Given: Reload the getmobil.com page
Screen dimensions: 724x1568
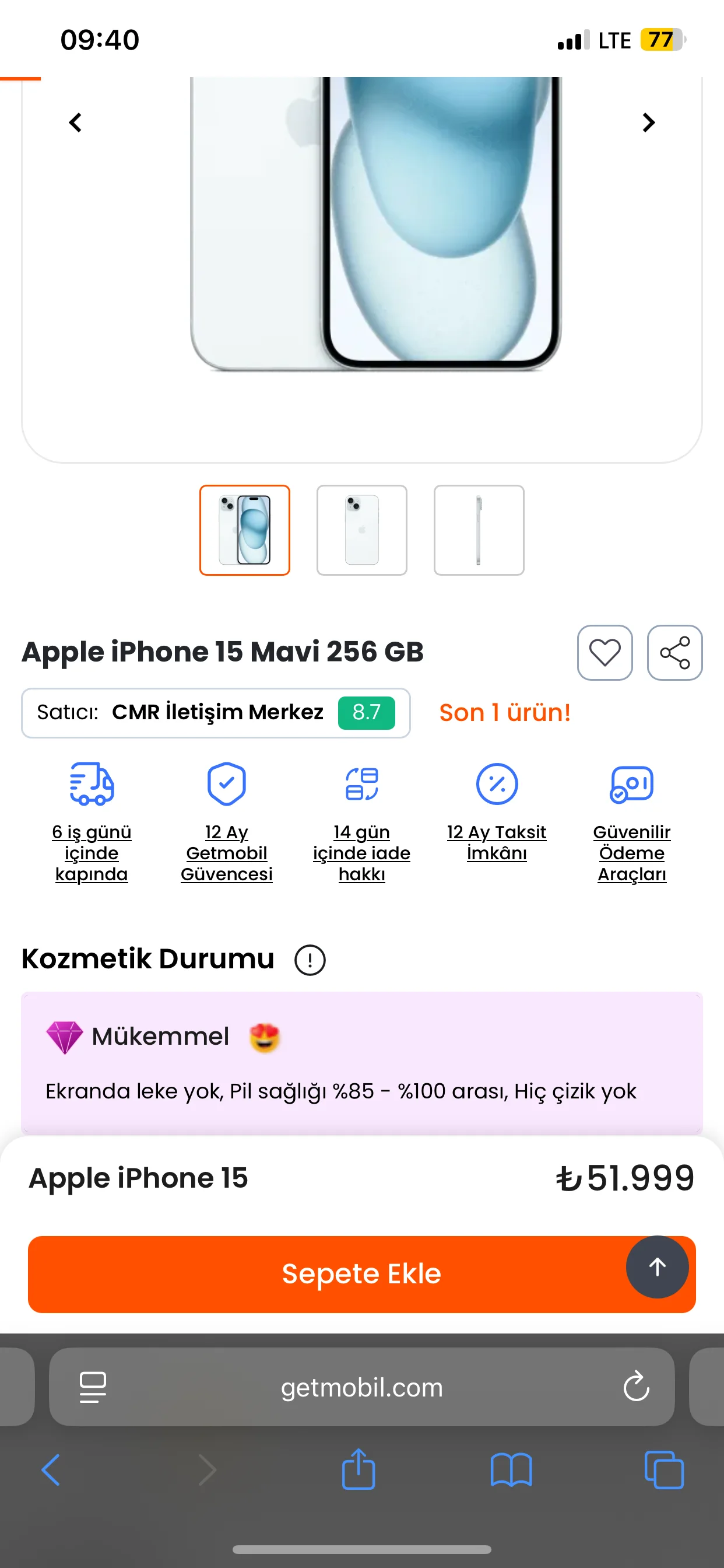Looking at the screenshot, I should point(637,1387).
